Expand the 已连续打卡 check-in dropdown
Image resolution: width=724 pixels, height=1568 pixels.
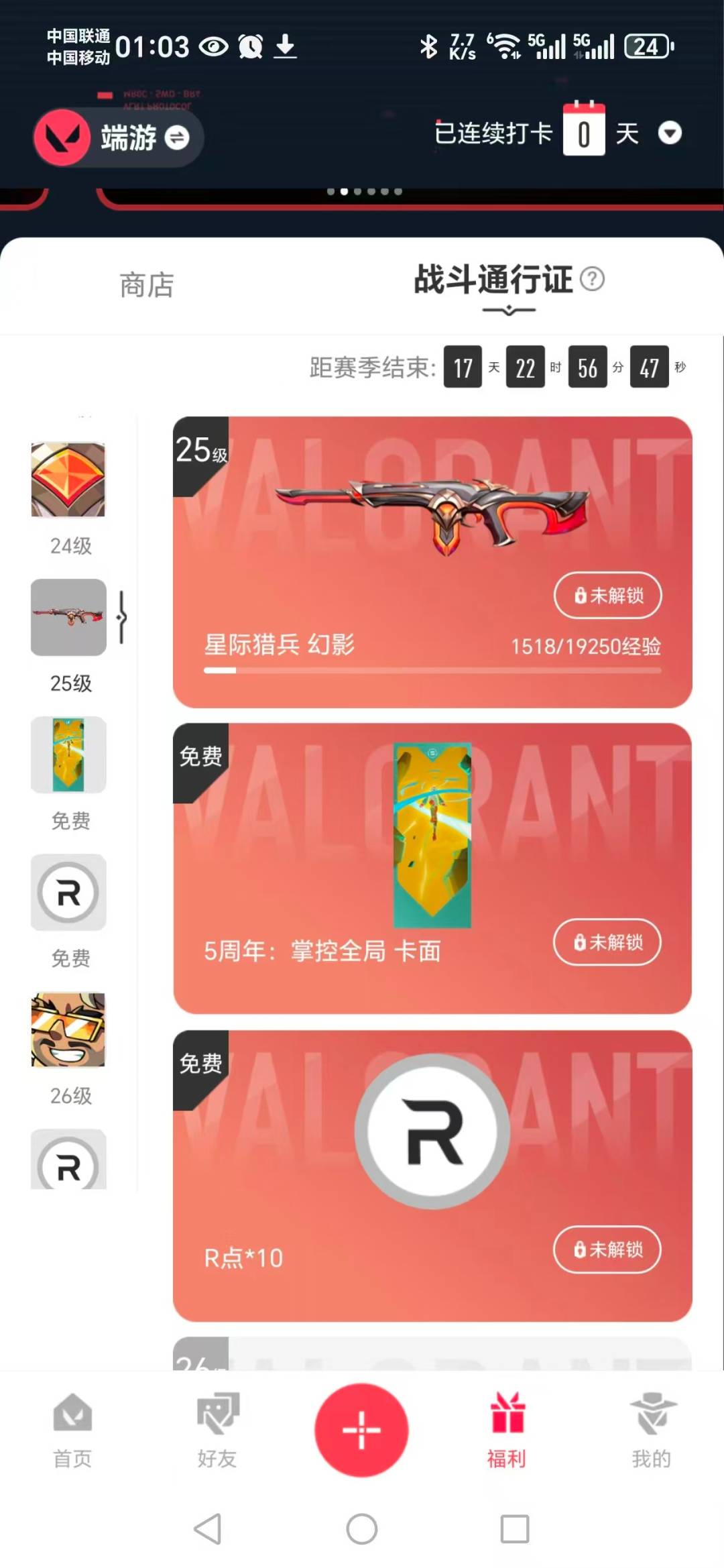[670, 133]
